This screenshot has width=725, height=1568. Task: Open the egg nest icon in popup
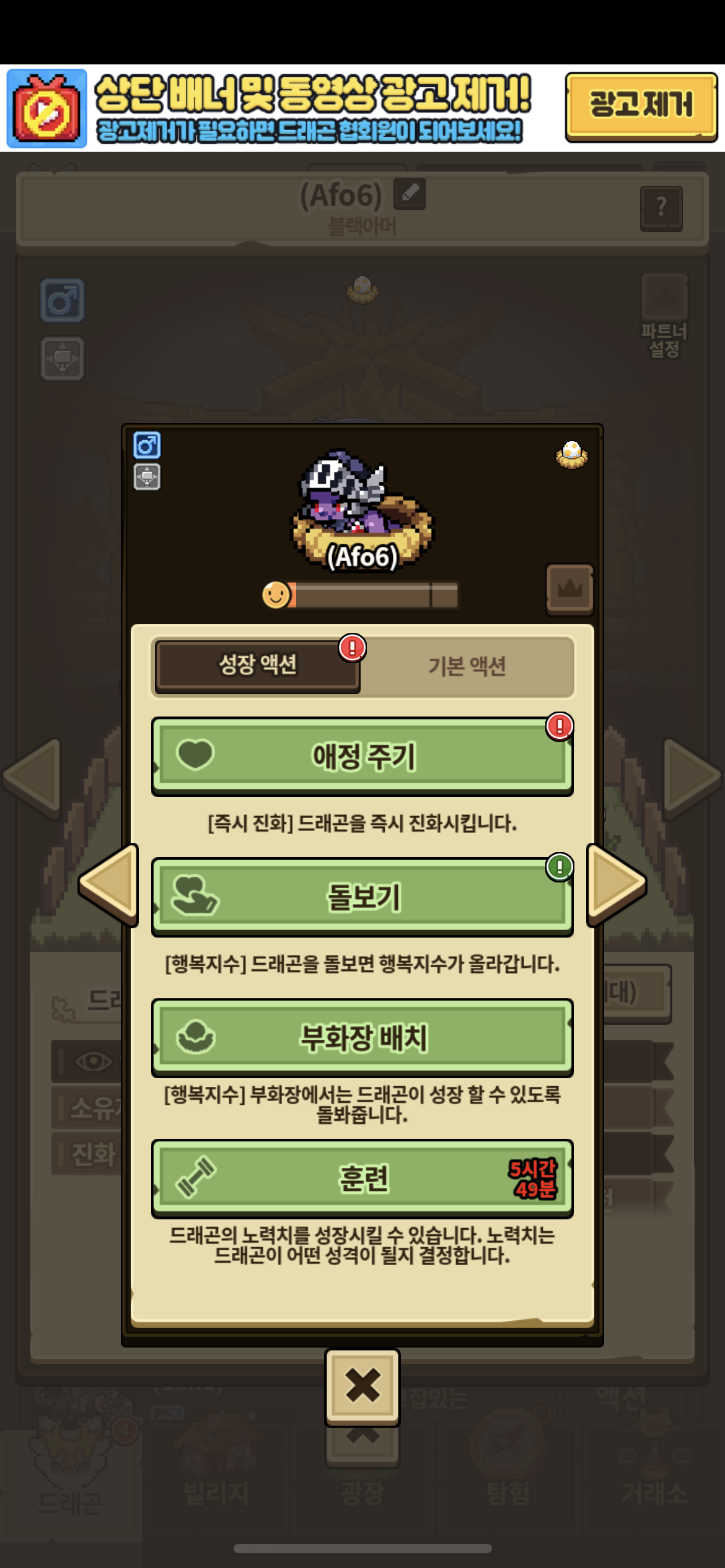(571, 455)
